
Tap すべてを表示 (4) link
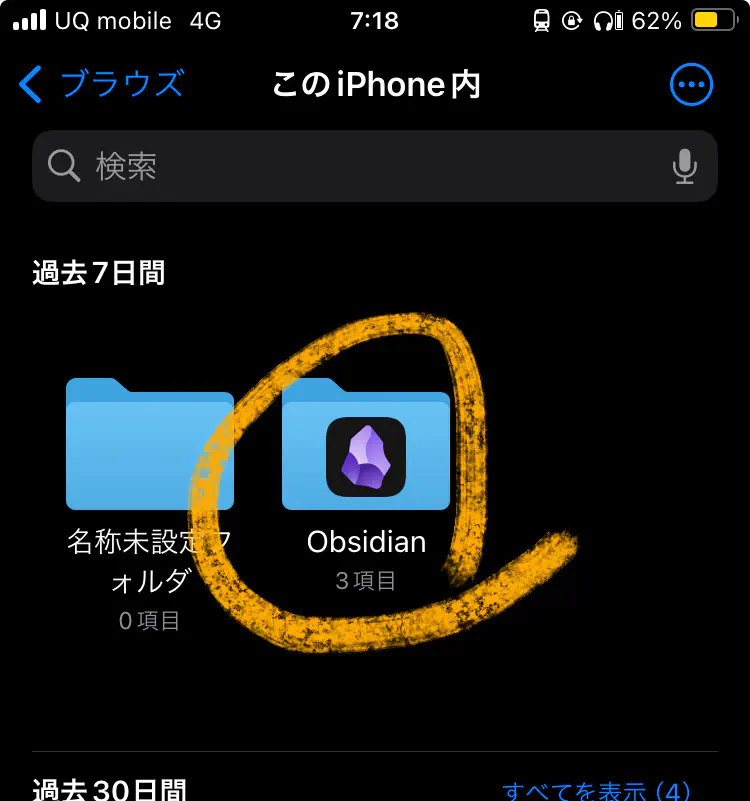tap(596, 791)
